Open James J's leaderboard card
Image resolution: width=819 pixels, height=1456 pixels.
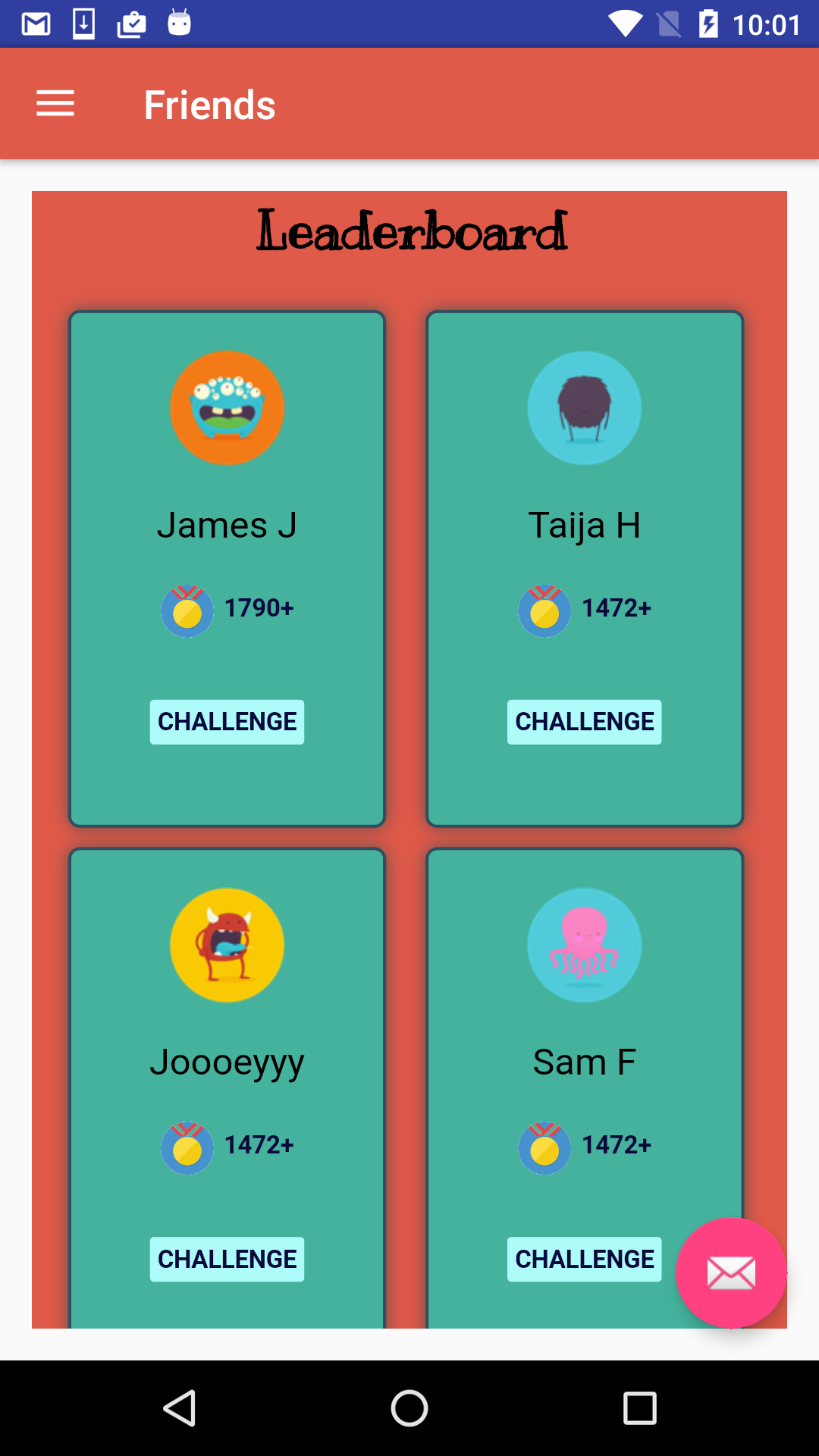(x=227, y=569)
